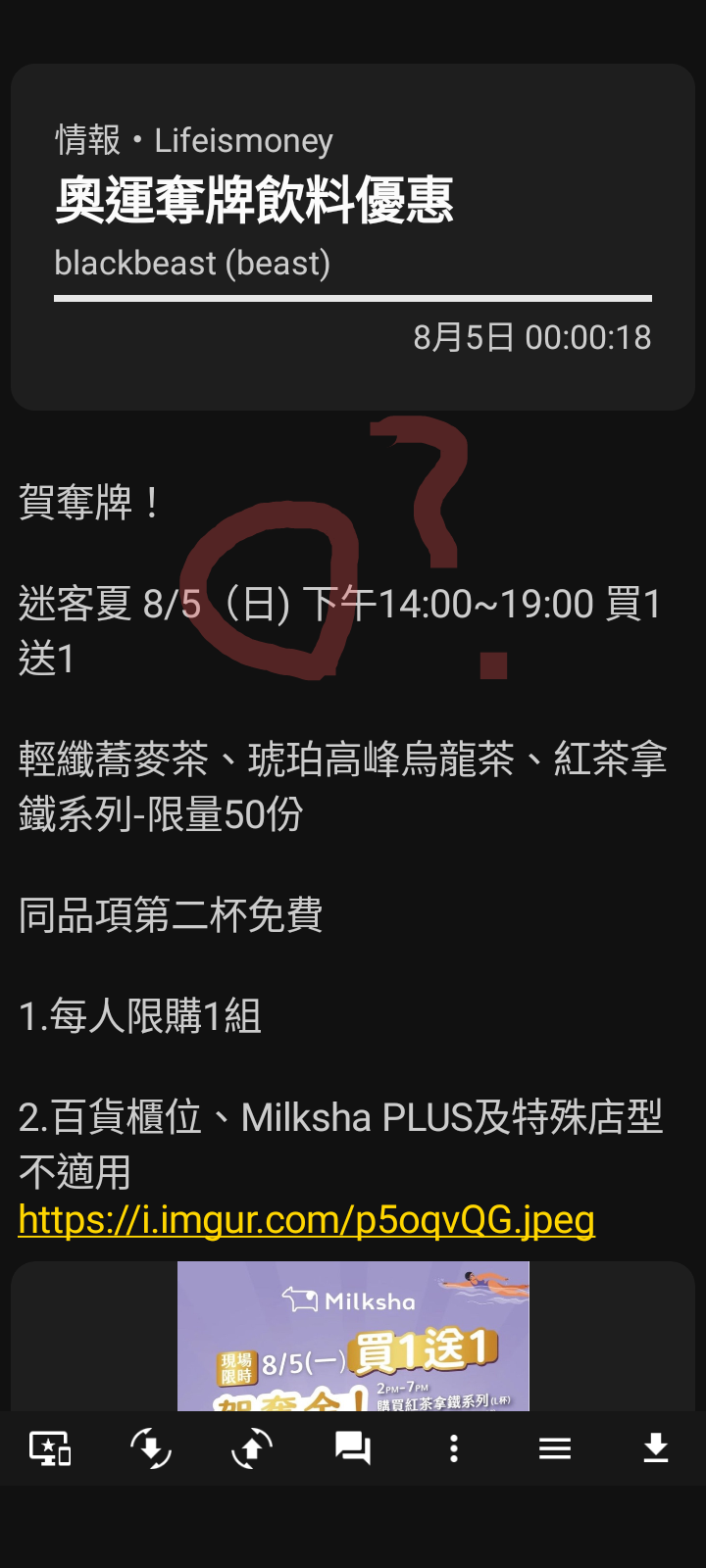
Task: View the Milksha promo image preview
Action: (x=353, y=1337)
